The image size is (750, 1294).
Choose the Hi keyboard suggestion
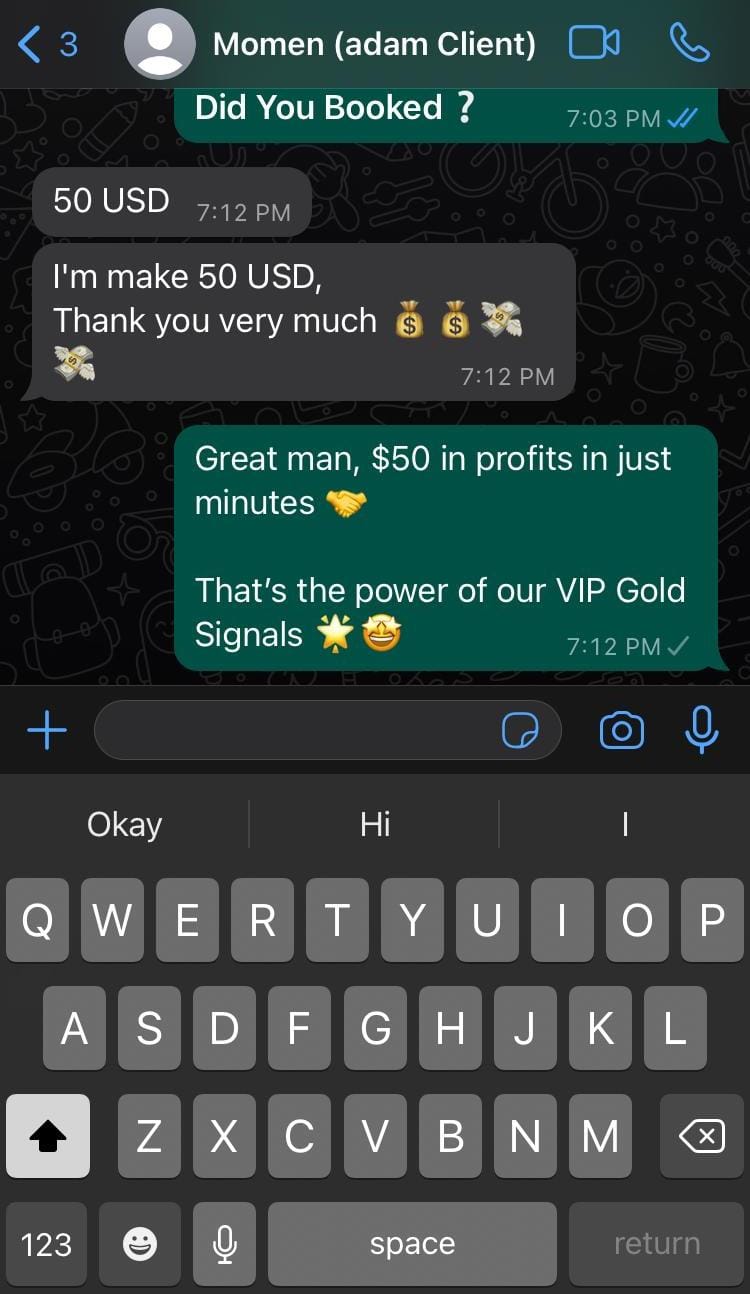(375, 824)
